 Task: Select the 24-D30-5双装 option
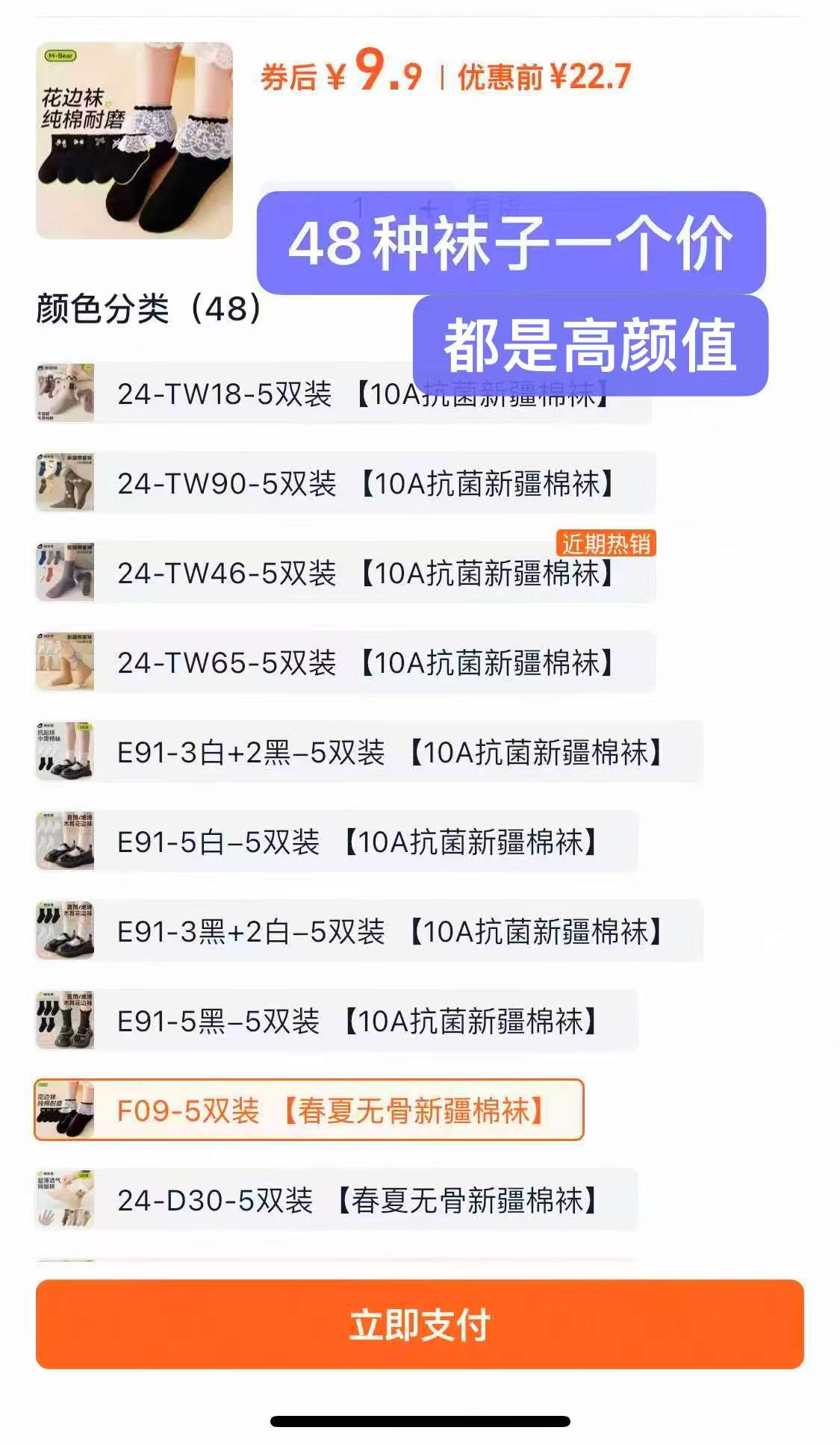[336, 1200]
